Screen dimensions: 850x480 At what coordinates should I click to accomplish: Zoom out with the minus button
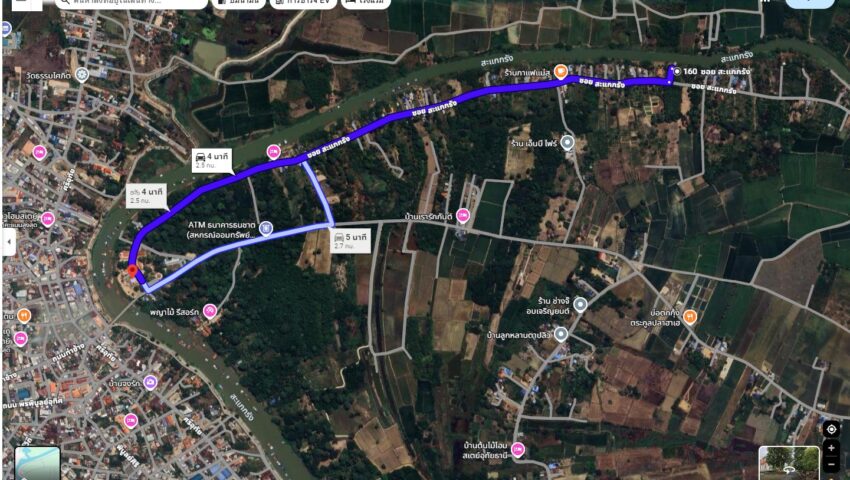point(831,466)
